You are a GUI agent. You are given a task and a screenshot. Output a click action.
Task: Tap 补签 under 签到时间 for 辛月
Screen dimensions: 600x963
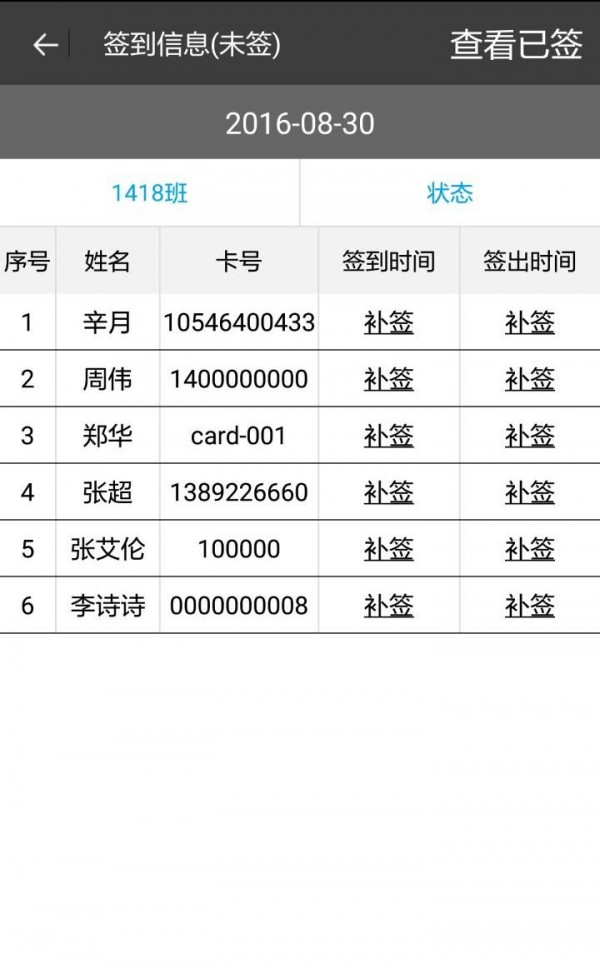click(x=389, y=322)
